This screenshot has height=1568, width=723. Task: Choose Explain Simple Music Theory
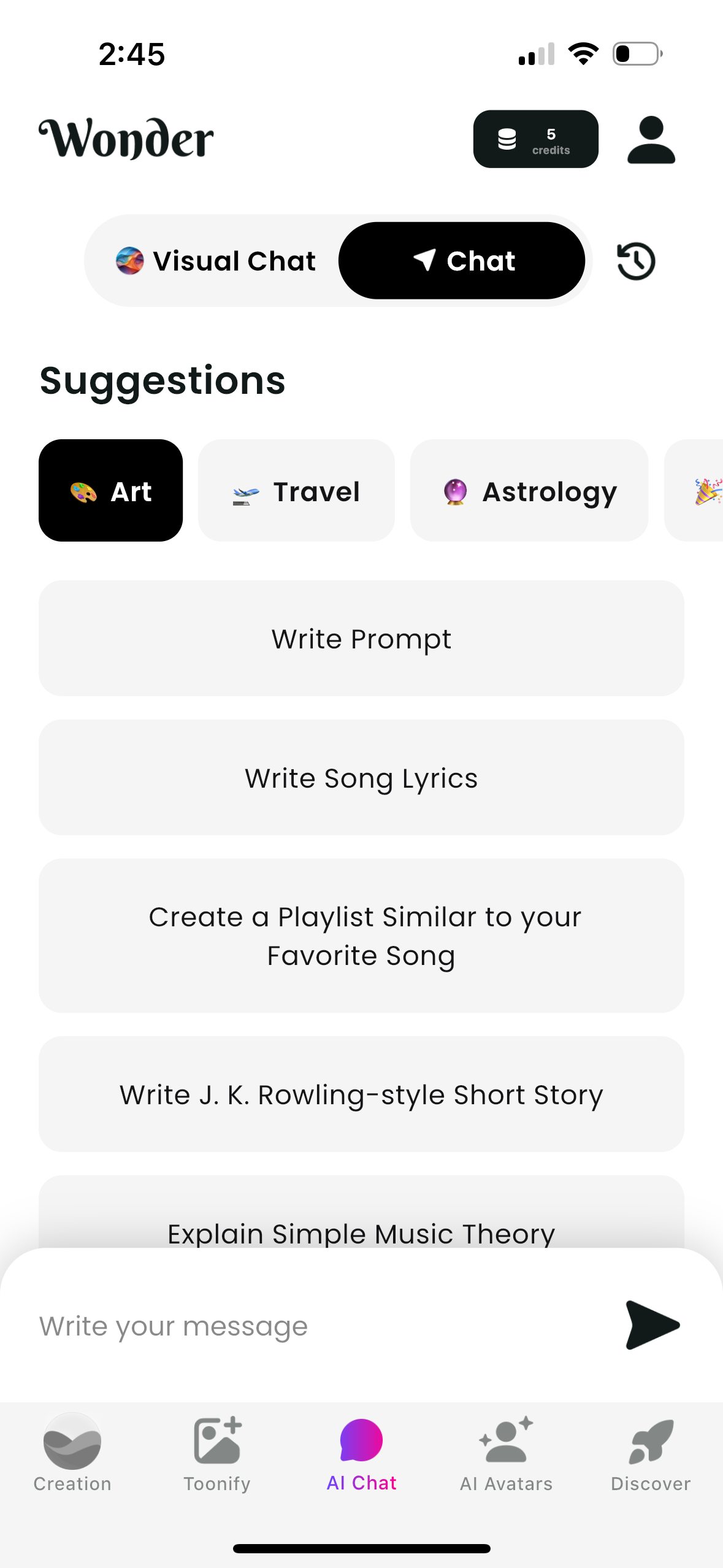point(361,1232)
